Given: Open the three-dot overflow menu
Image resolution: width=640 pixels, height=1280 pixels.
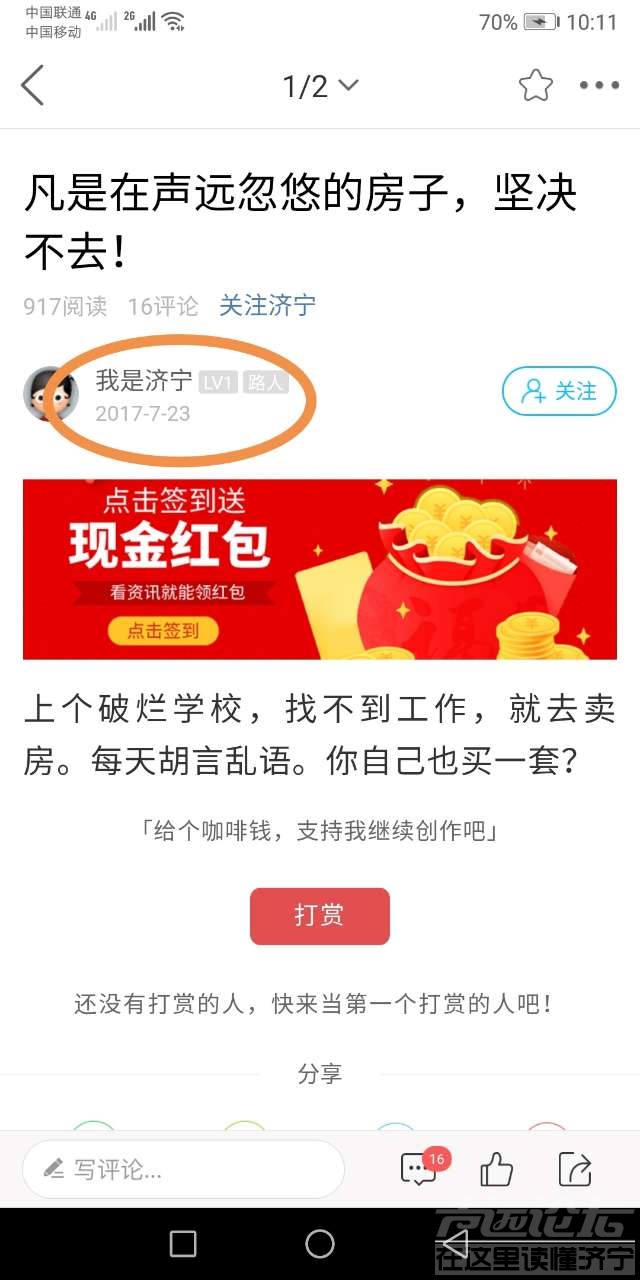Looking at the screenshot, I should pyautogui.click(x=599, y=86).
